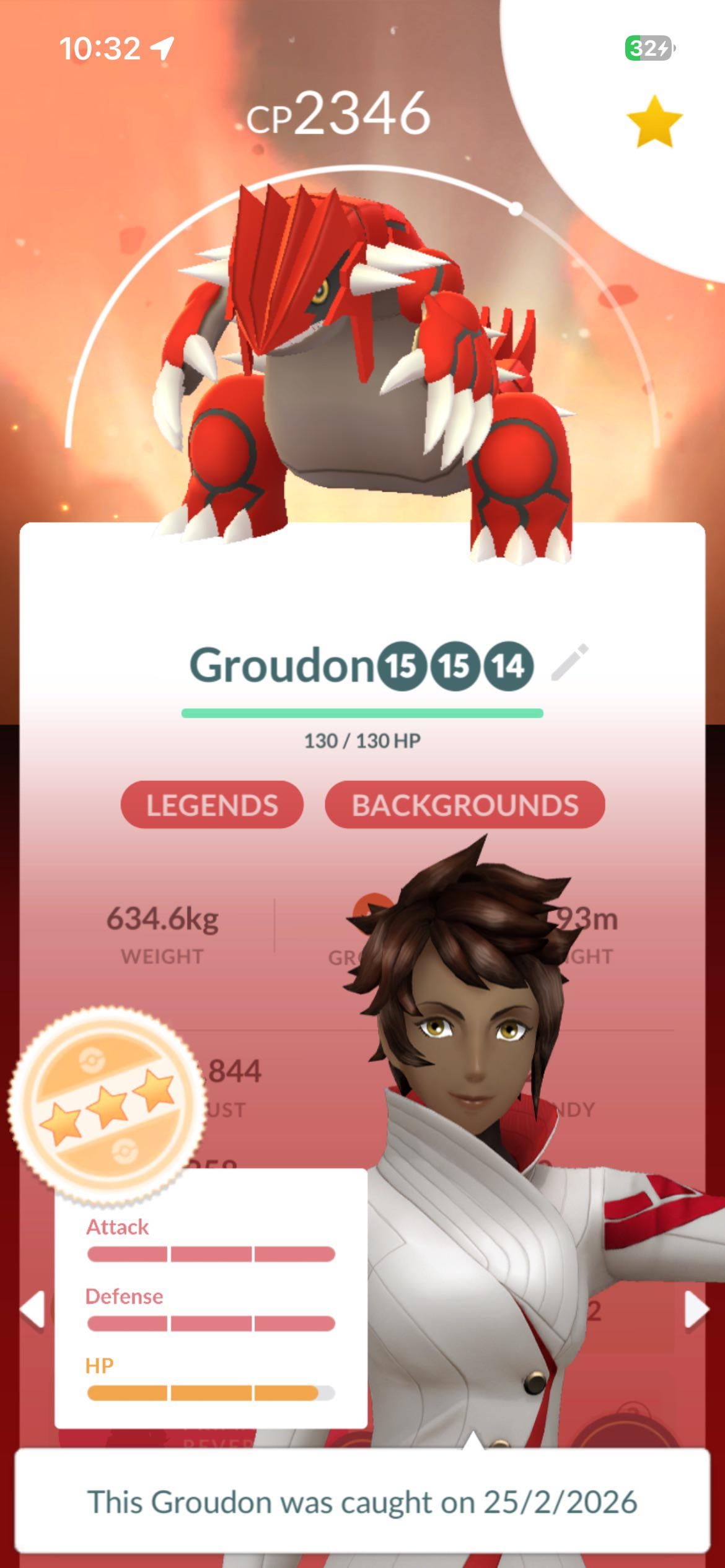Open the LEGENDS tag
This screenshot has width=725, height=1568.
point(212,805)
